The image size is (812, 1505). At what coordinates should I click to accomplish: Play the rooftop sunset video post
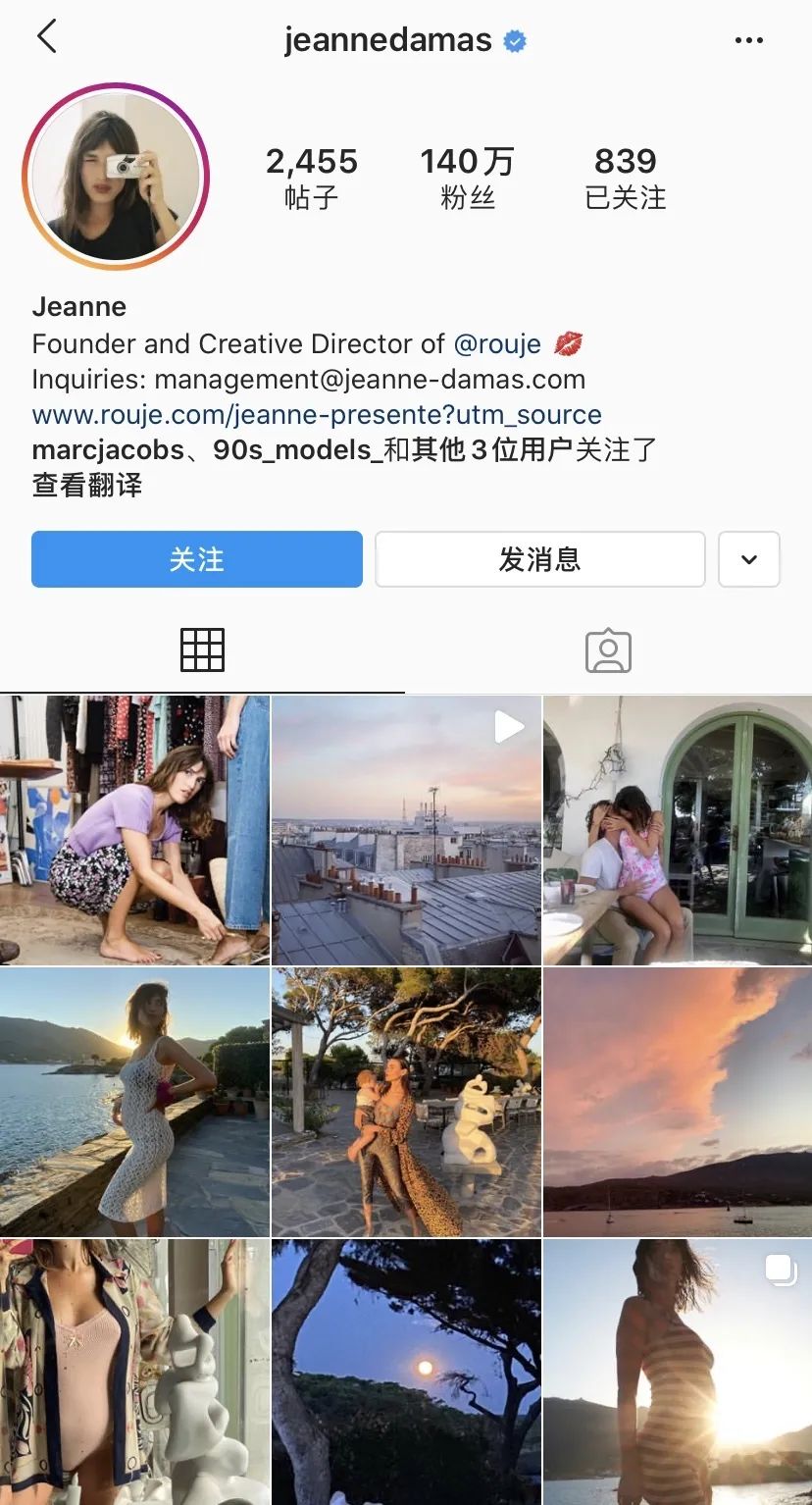(406, 830)
